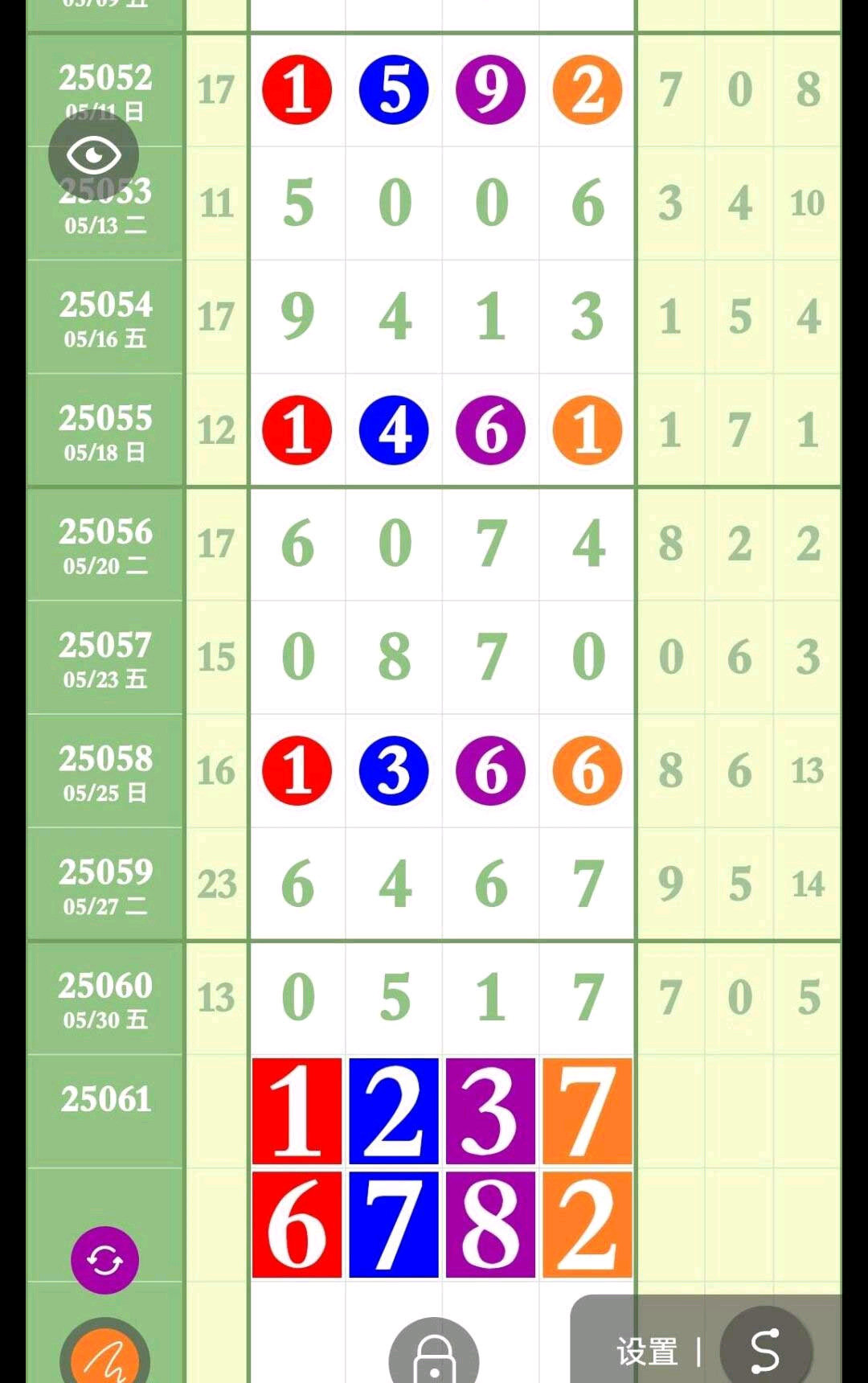This screenshot has height=1383, width=868.
Task: Select the red tile with 1
Action: (x=297, y=1111)
